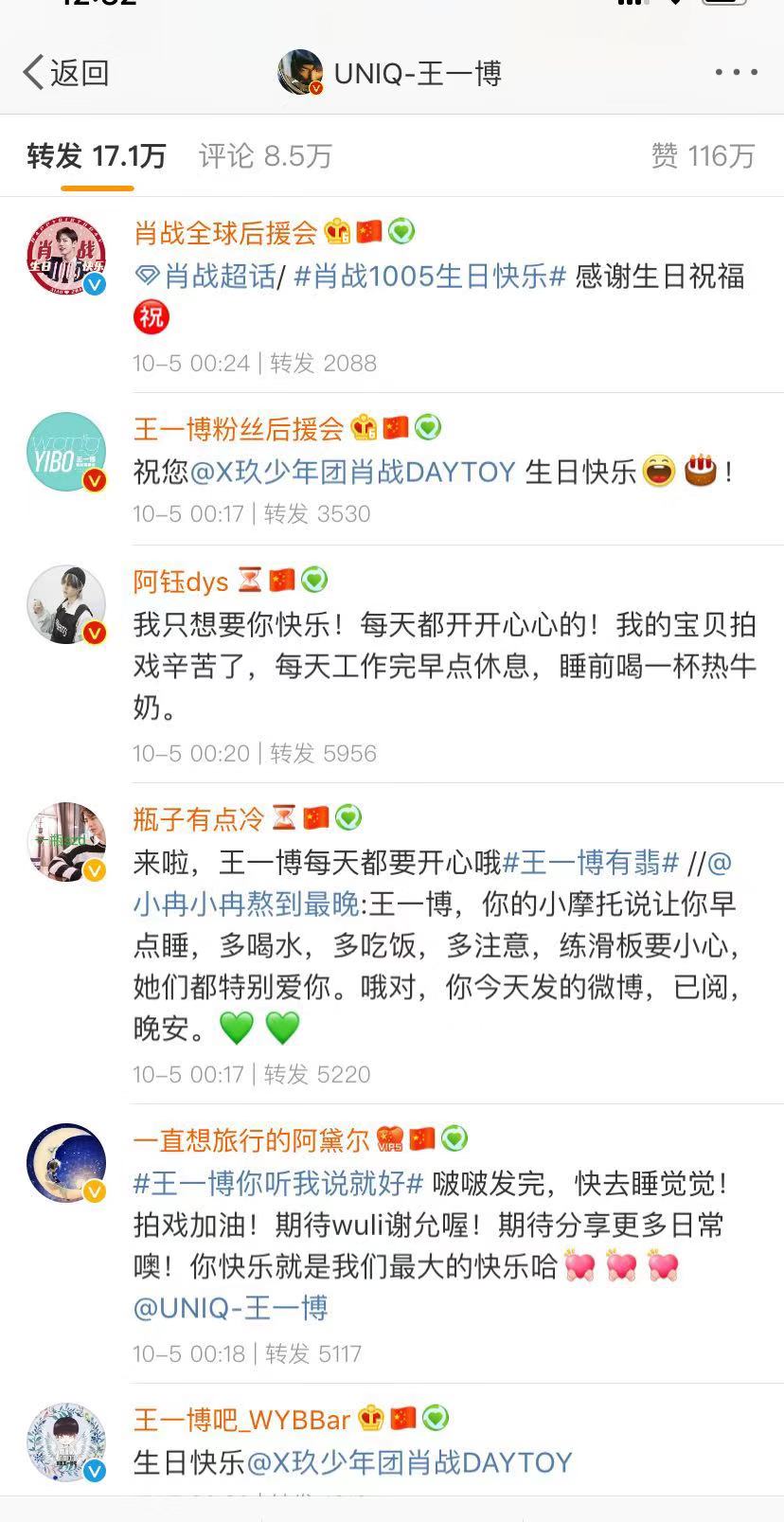Select the 转发 17.1万 tab
The width and height of the screenshot is (784, 1522).
click(x=97, y=155)
